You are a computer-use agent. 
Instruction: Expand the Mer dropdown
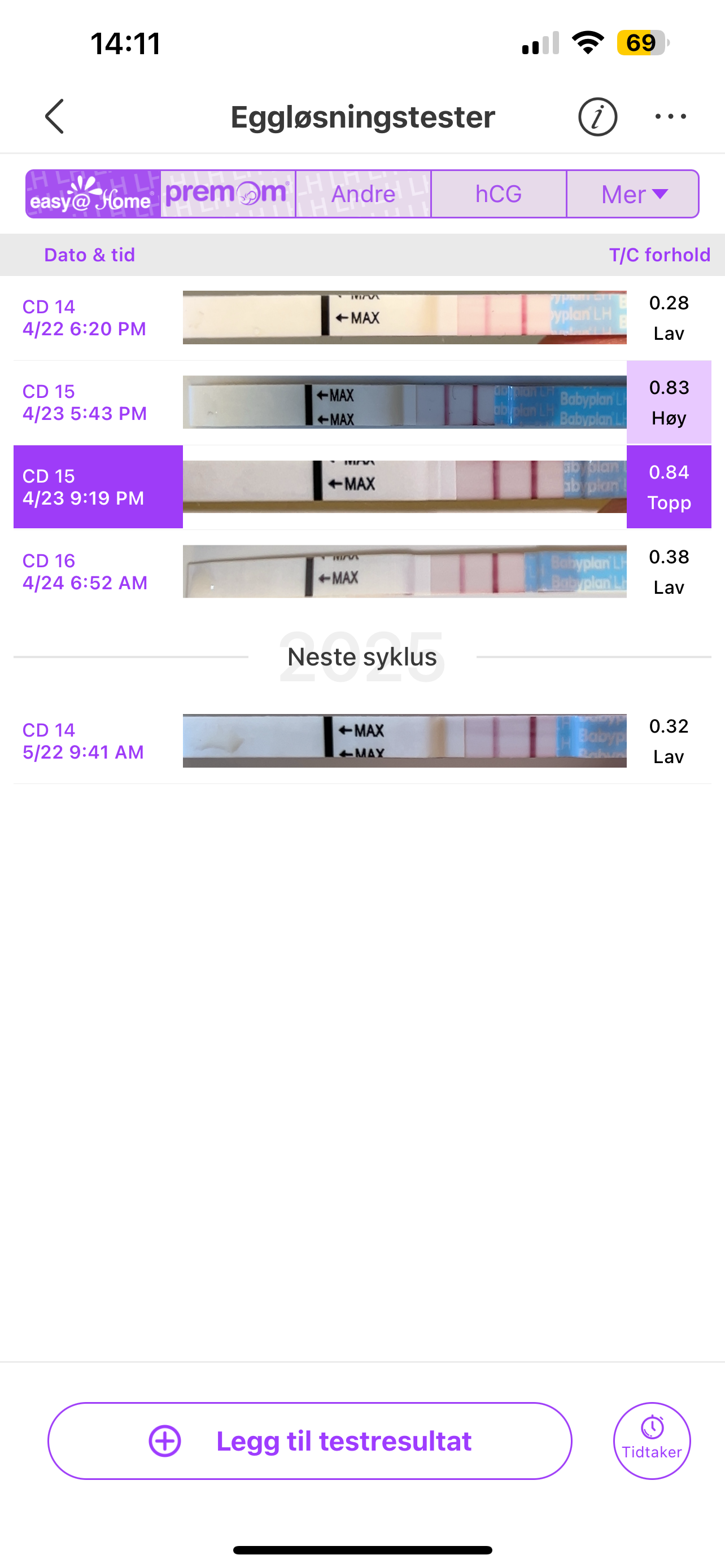point(633,194)
